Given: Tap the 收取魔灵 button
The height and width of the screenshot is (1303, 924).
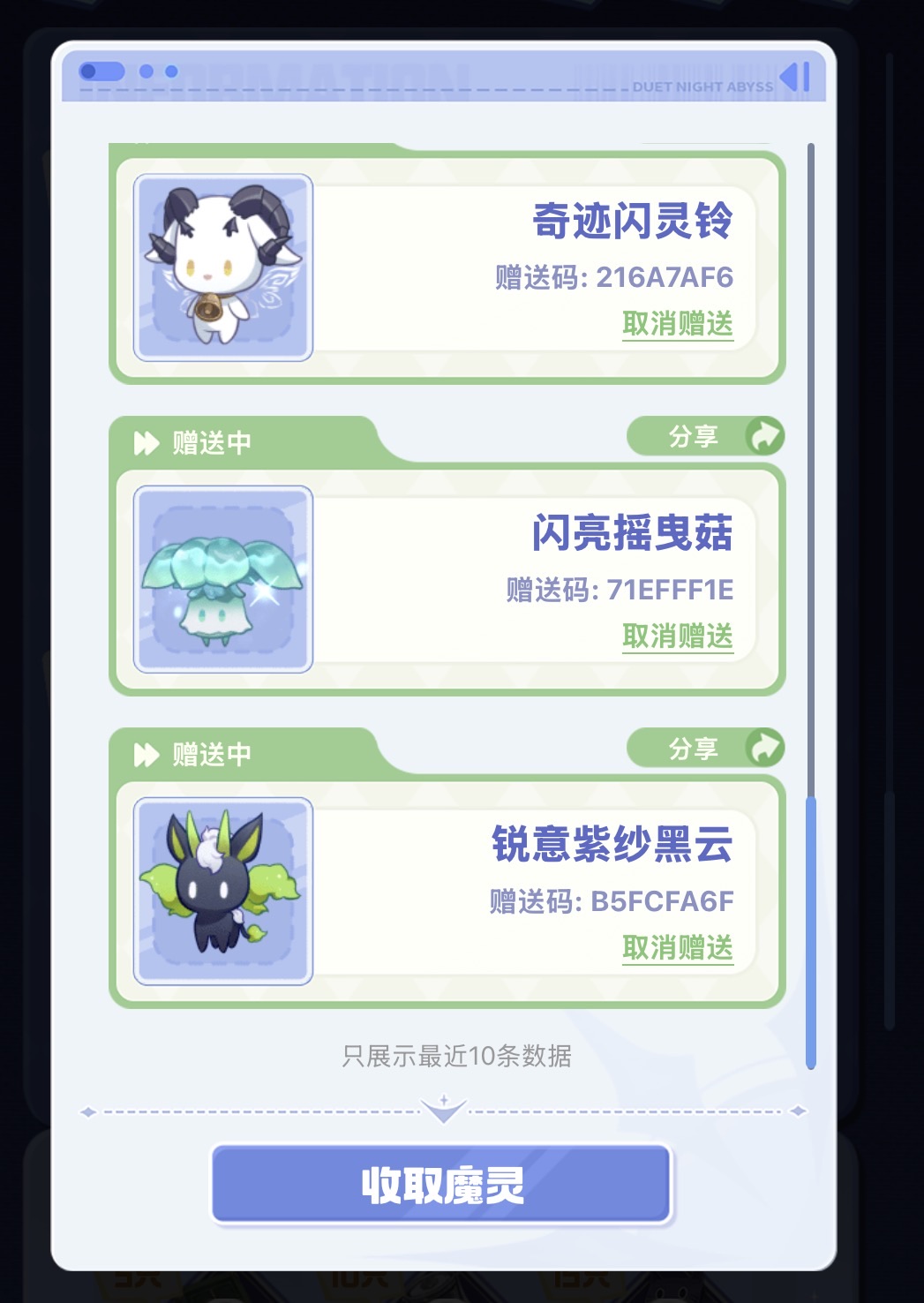Looking at the screenshot, I should pyautogui.click(x=441, y=1184).
